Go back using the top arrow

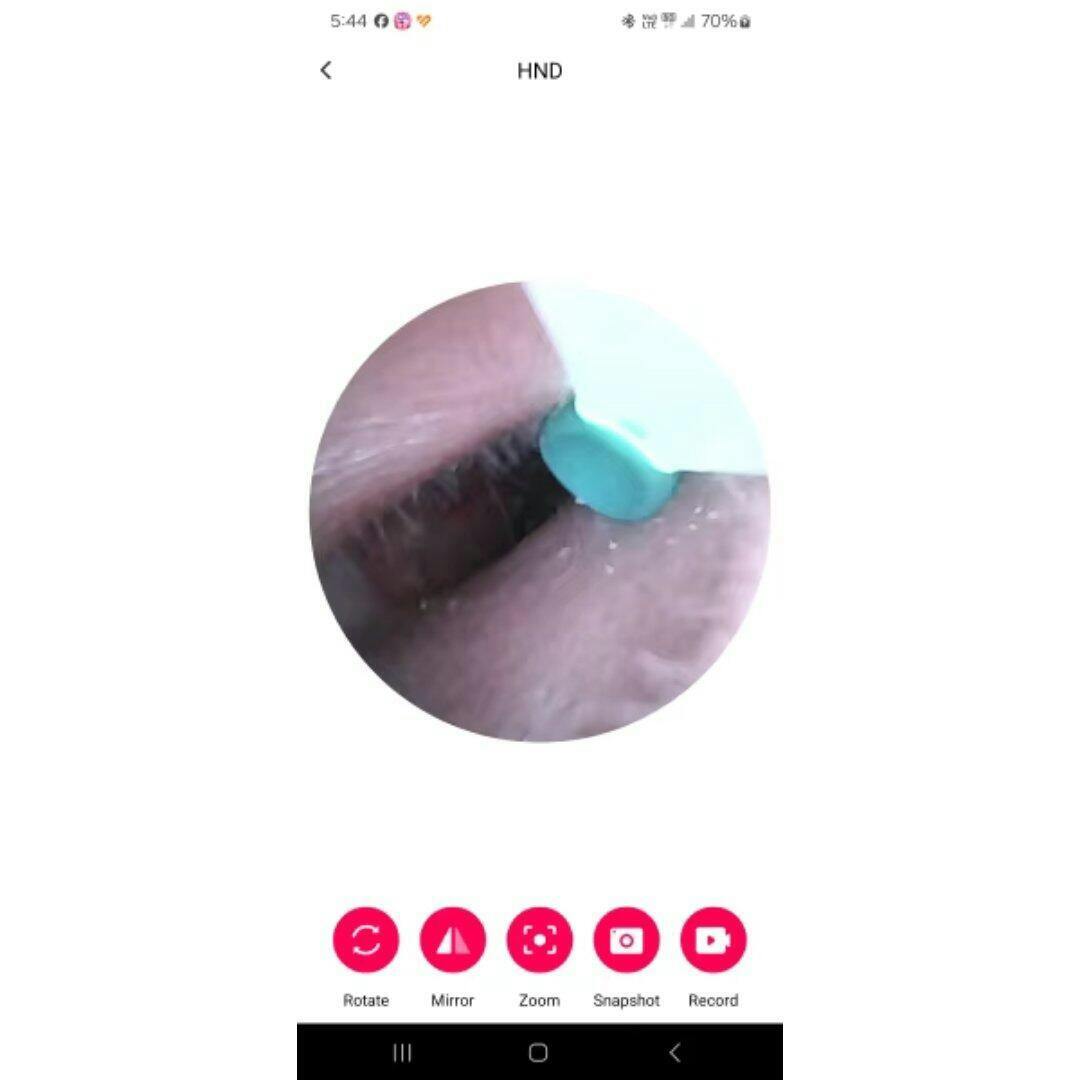pyautogui.click(x=325, y=70)
